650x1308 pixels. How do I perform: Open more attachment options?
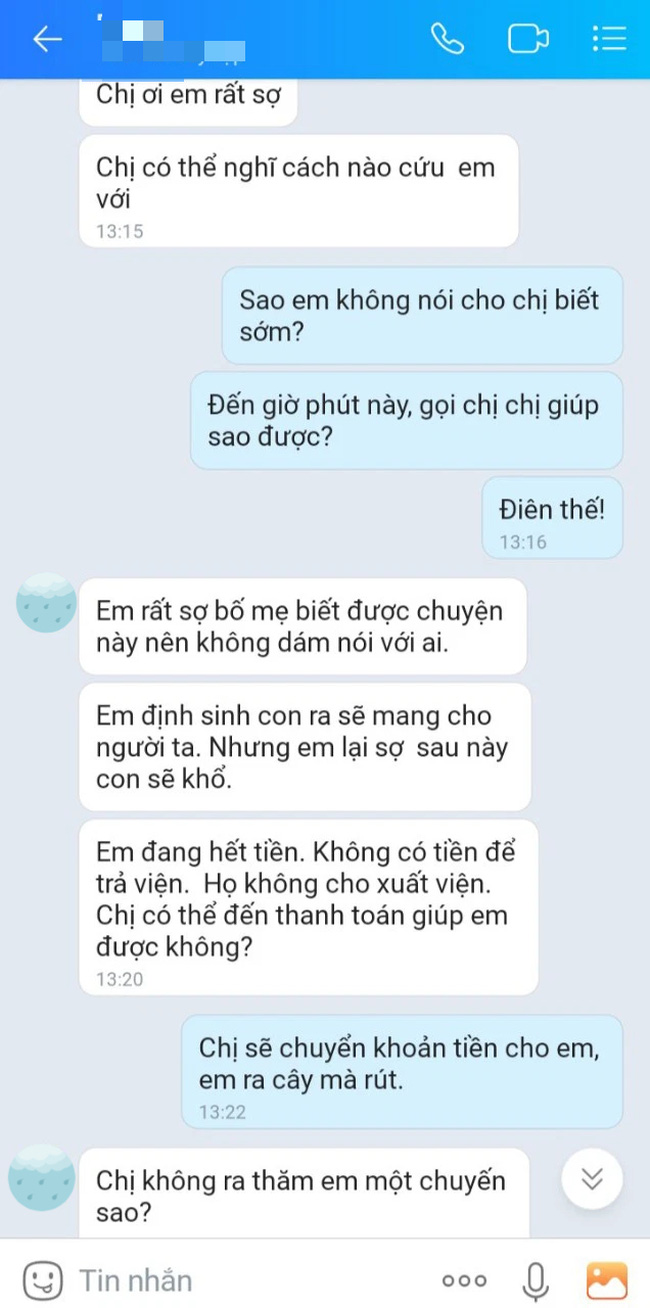click(464, 1280)
